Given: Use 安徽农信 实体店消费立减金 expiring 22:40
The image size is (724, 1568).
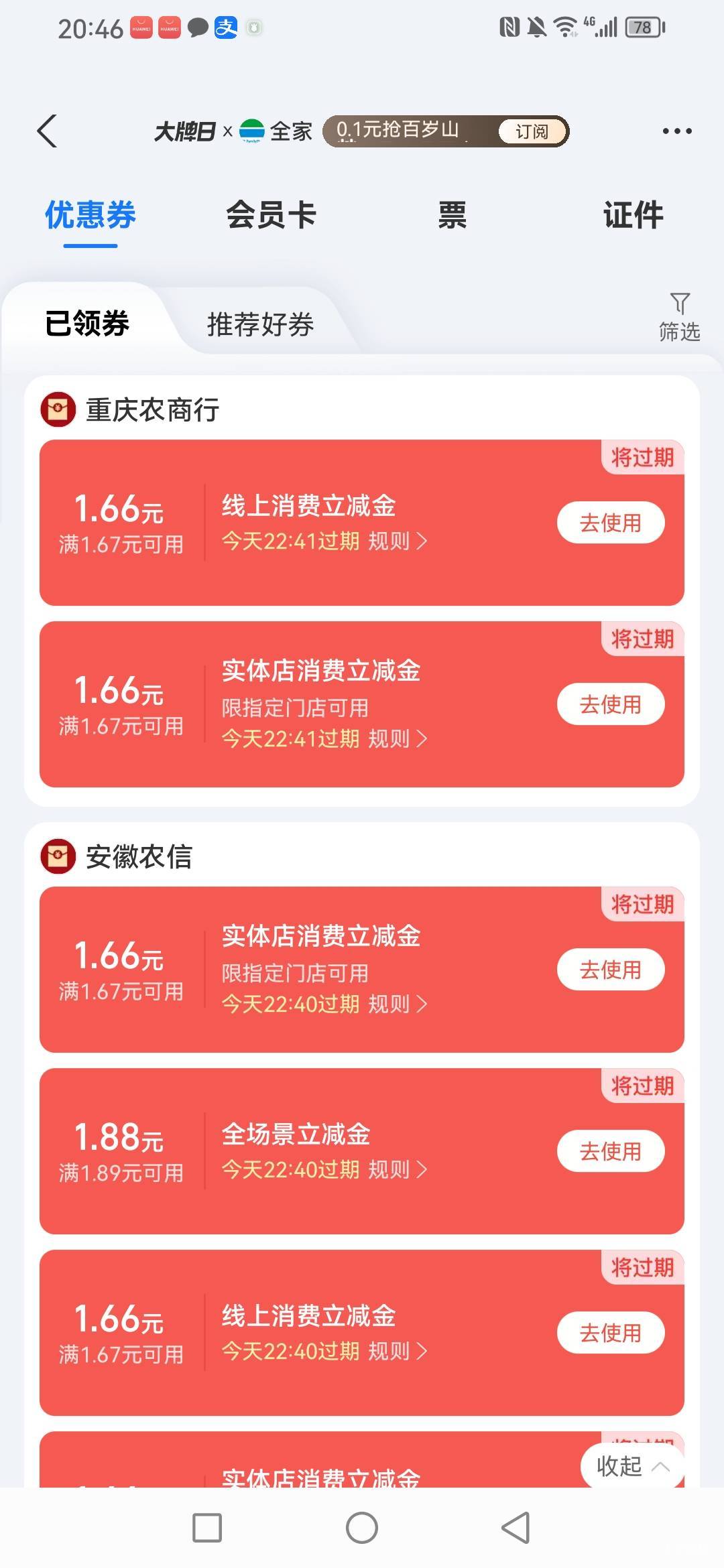Looking at the screenshot, I should [611, 970].
